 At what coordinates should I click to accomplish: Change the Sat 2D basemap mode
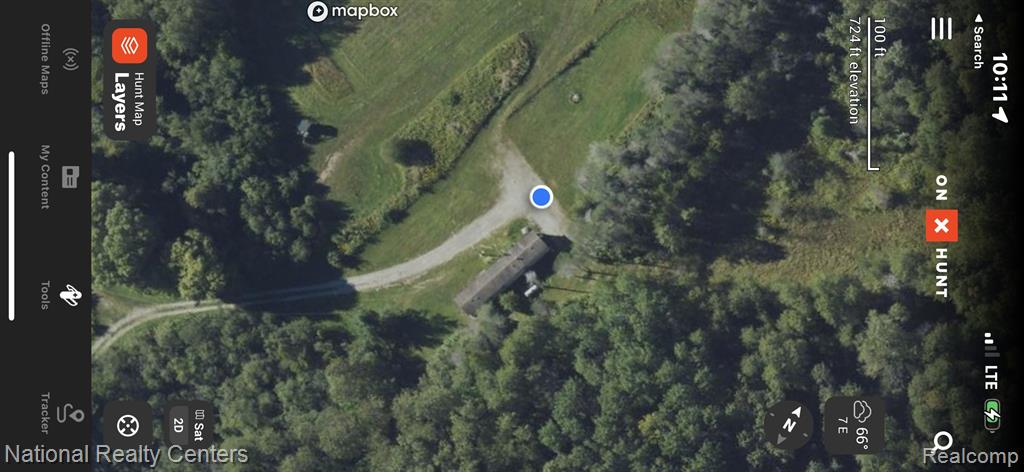190,426
